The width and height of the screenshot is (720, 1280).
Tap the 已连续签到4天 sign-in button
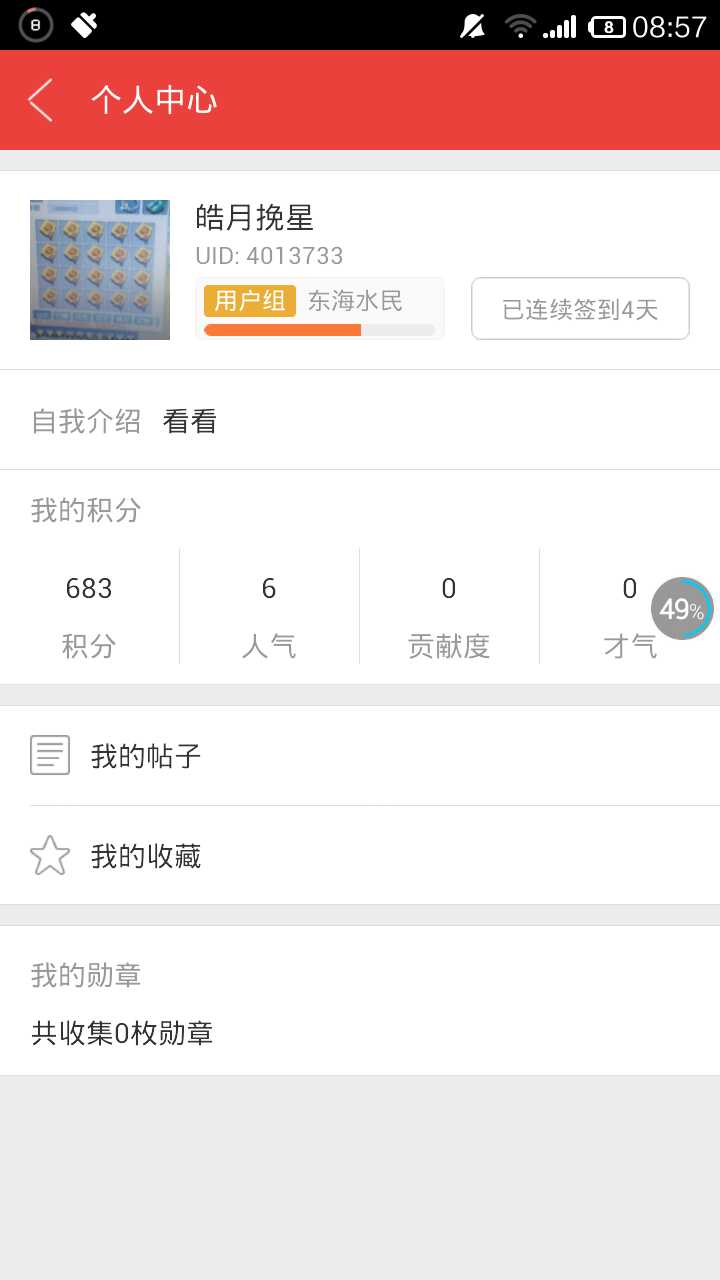click(580, 309)
